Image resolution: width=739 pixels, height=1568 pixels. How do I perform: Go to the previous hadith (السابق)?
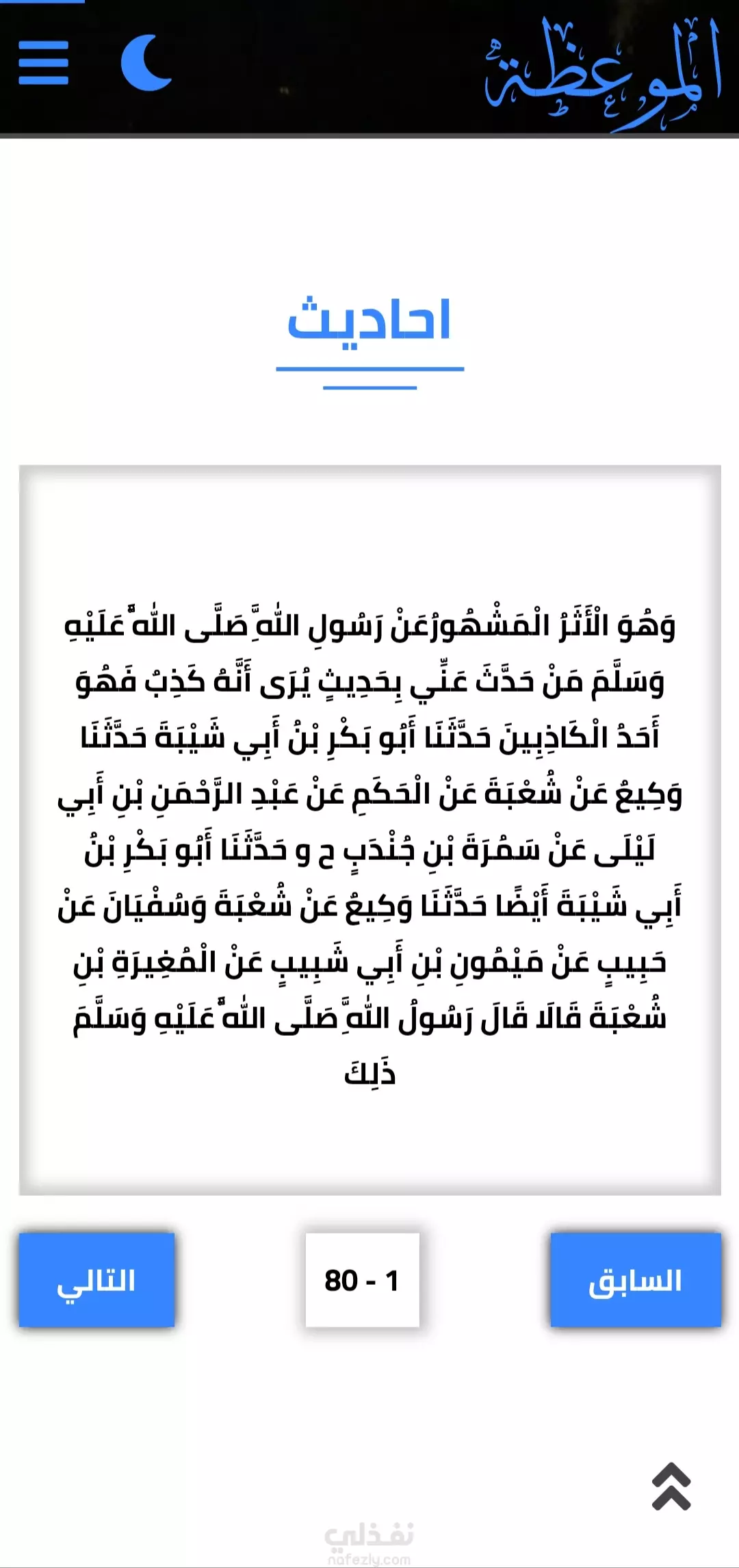[x=636, y=1280]
